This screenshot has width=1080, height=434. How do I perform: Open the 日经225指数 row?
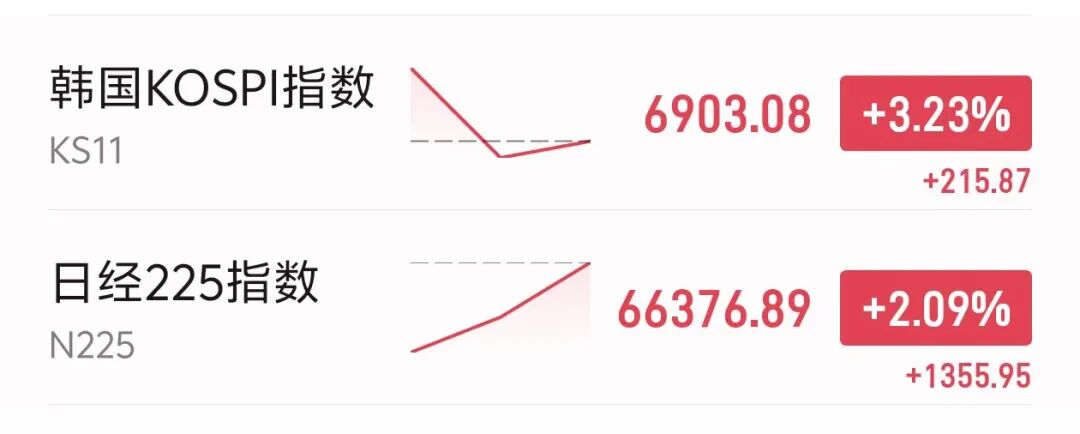540,307
